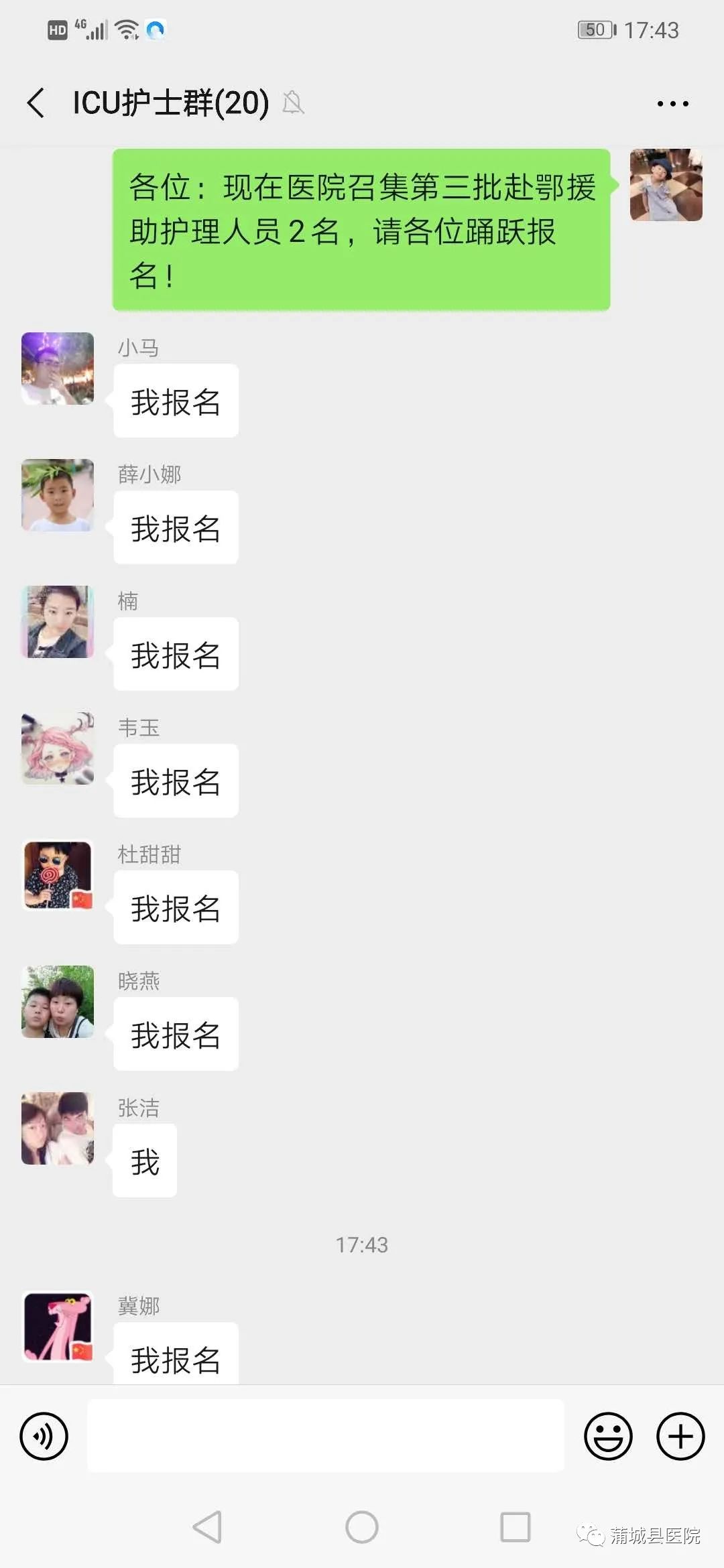
Task: Open 张洁's profile avatar
Action: click(58, 1128)
